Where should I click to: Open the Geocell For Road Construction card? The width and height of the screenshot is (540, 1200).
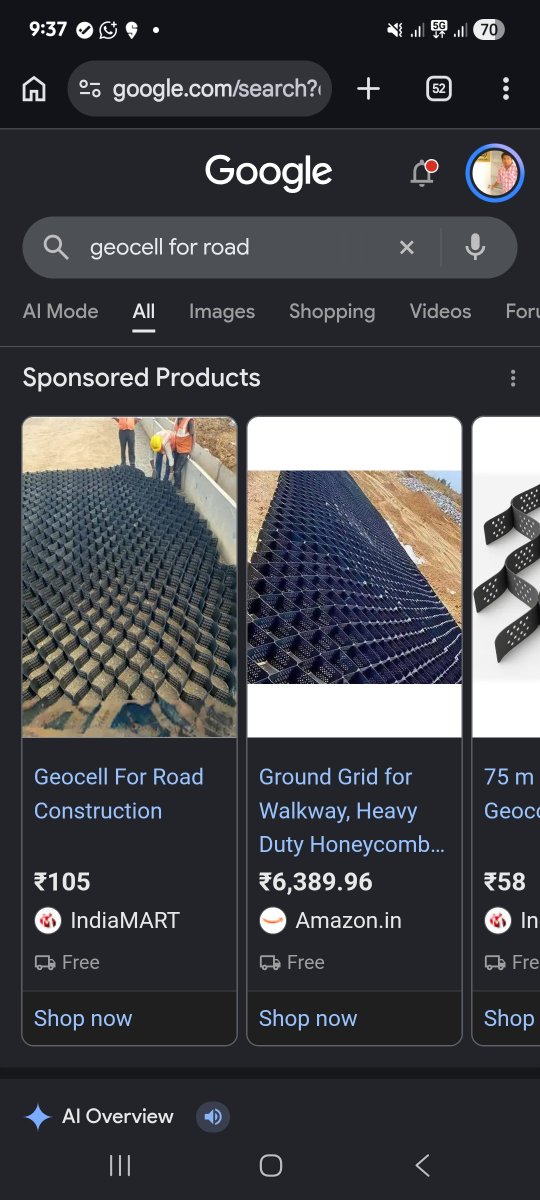click(130, 731)
